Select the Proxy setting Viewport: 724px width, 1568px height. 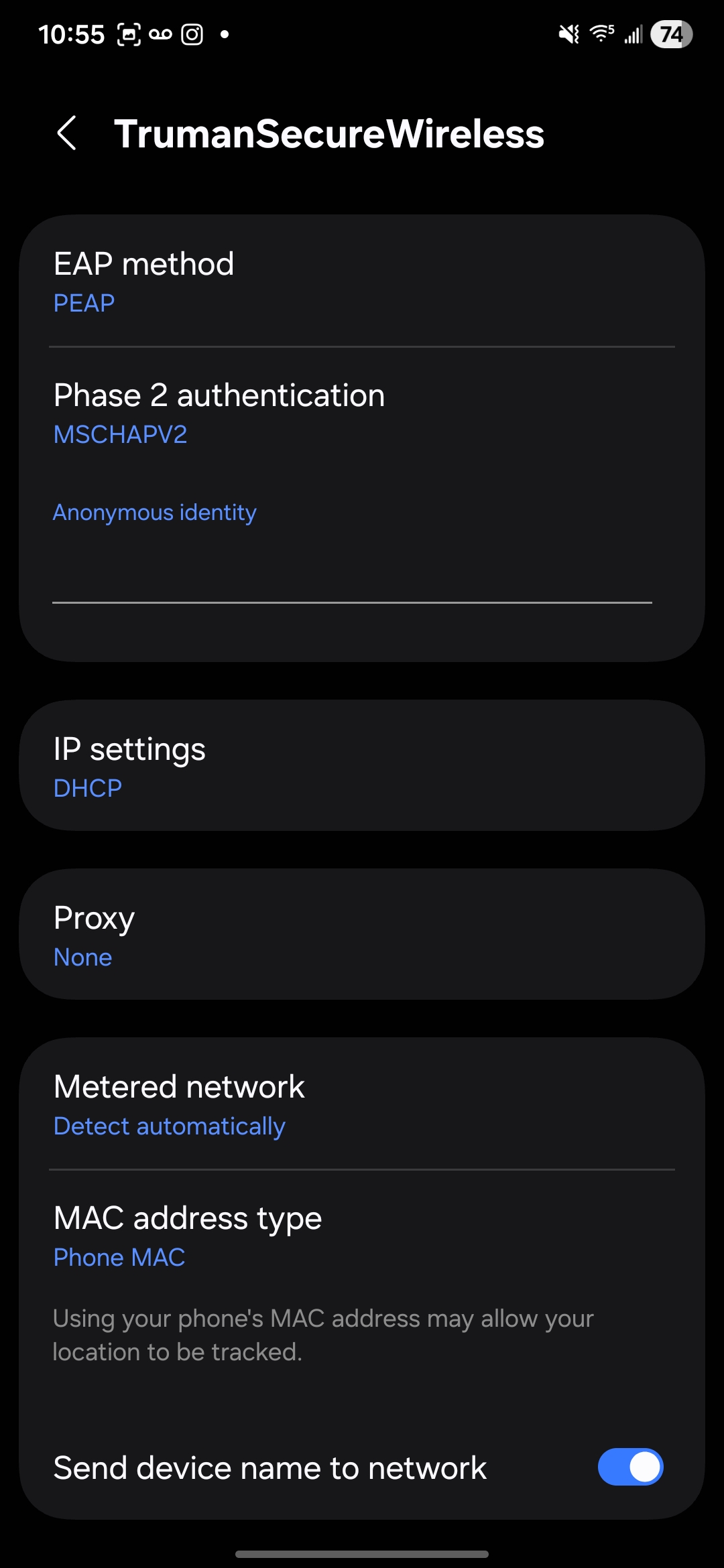(x=362, y=934)
